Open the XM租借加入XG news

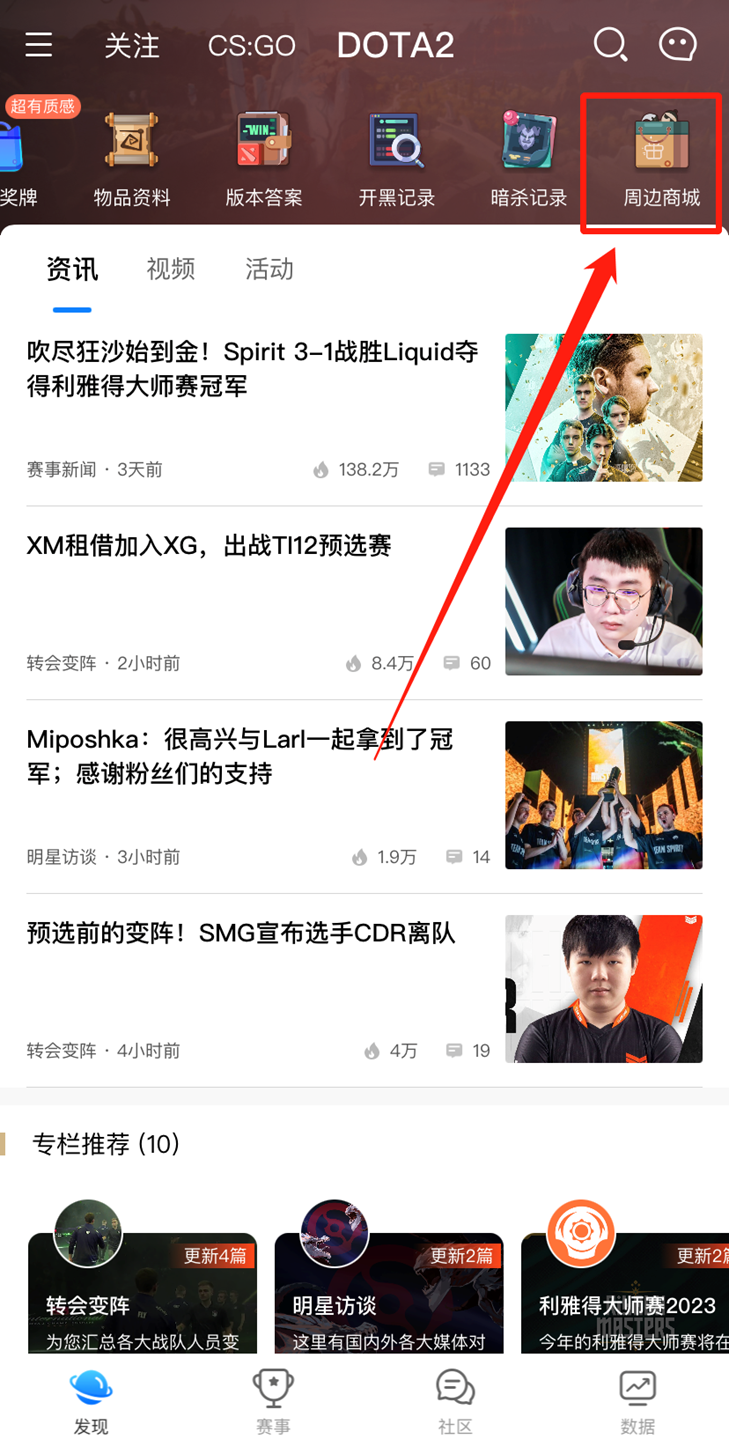pyautogui.click(x=210, y=546)
